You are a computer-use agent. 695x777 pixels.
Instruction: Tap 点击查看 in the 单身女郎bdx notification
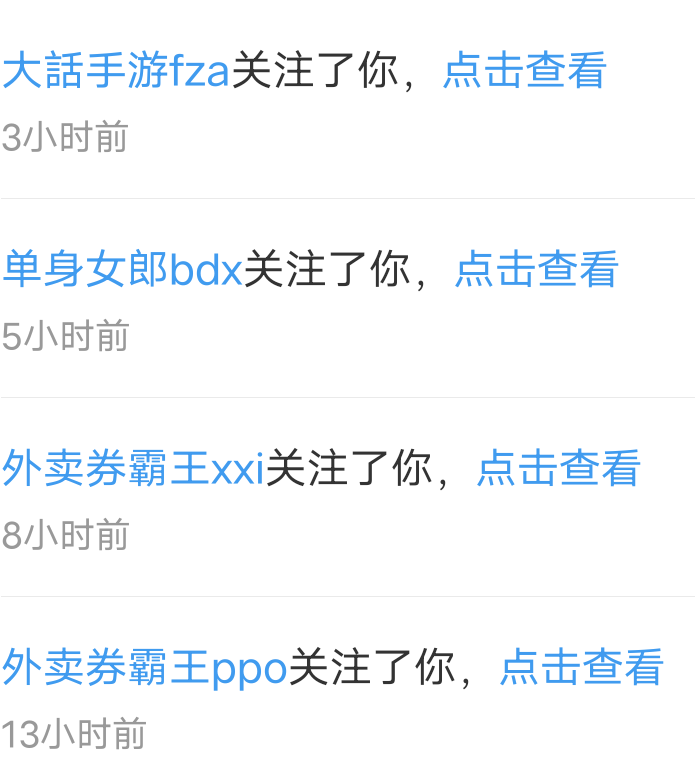[x=537, y=270]
